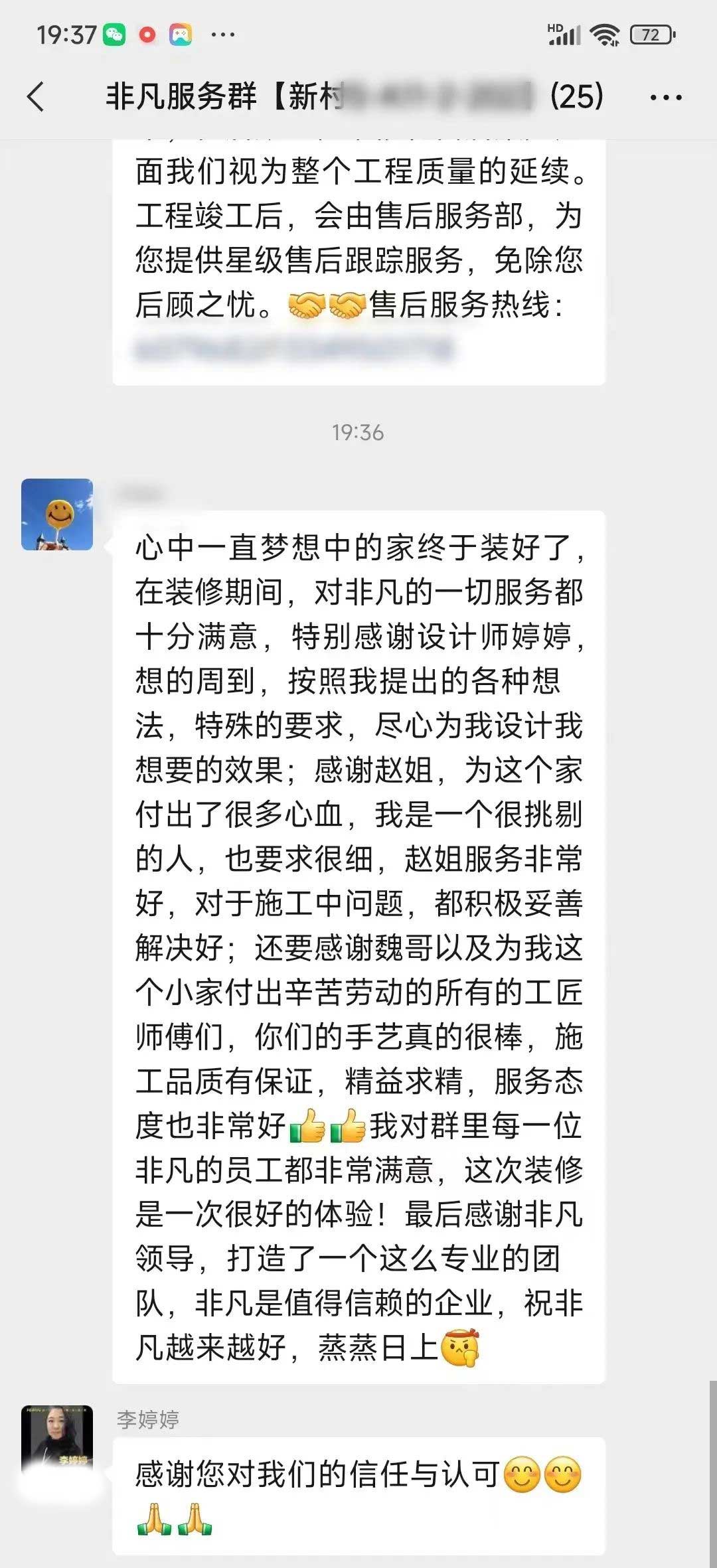
Task: Open the smiley balloon avatar's profile
Action: (57, 514)
